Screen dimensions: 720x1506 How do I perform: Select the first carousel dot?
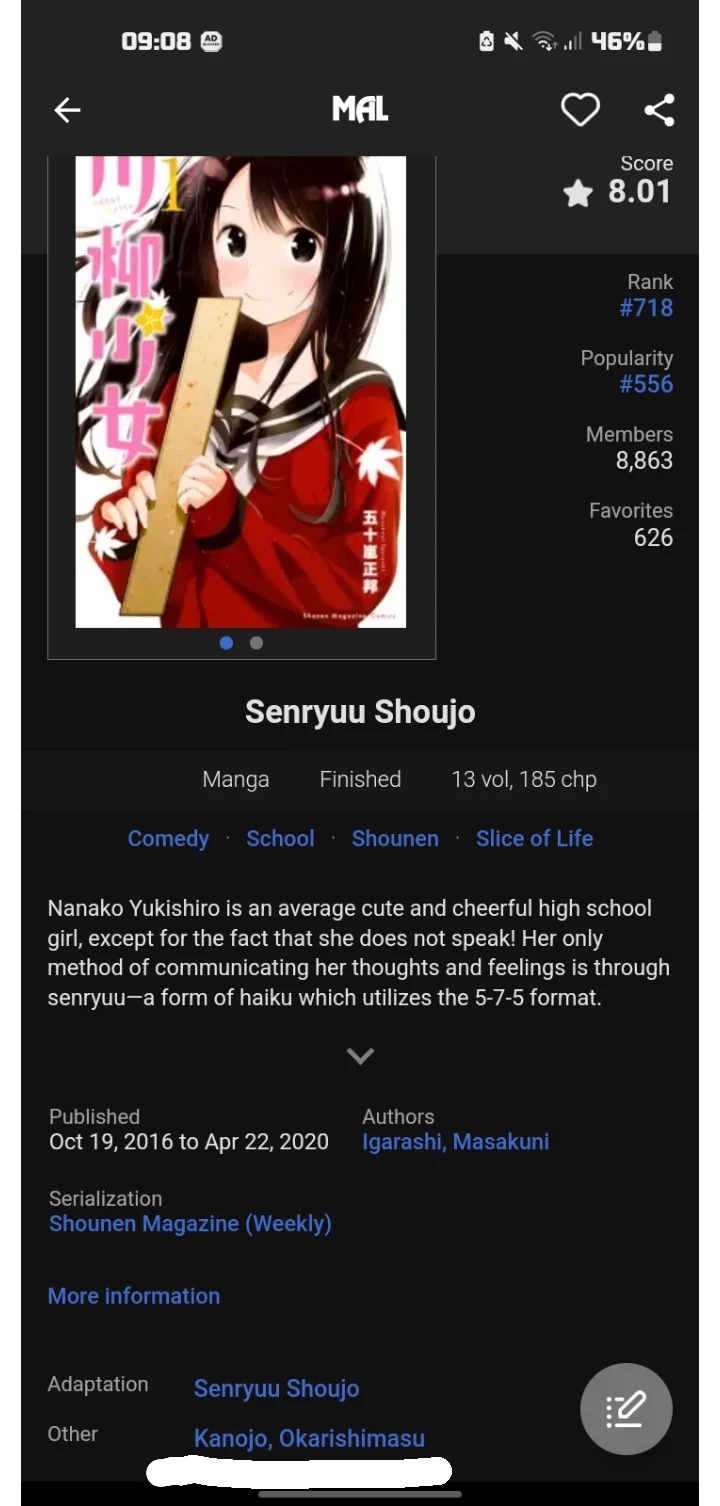[x=226, y=643]
